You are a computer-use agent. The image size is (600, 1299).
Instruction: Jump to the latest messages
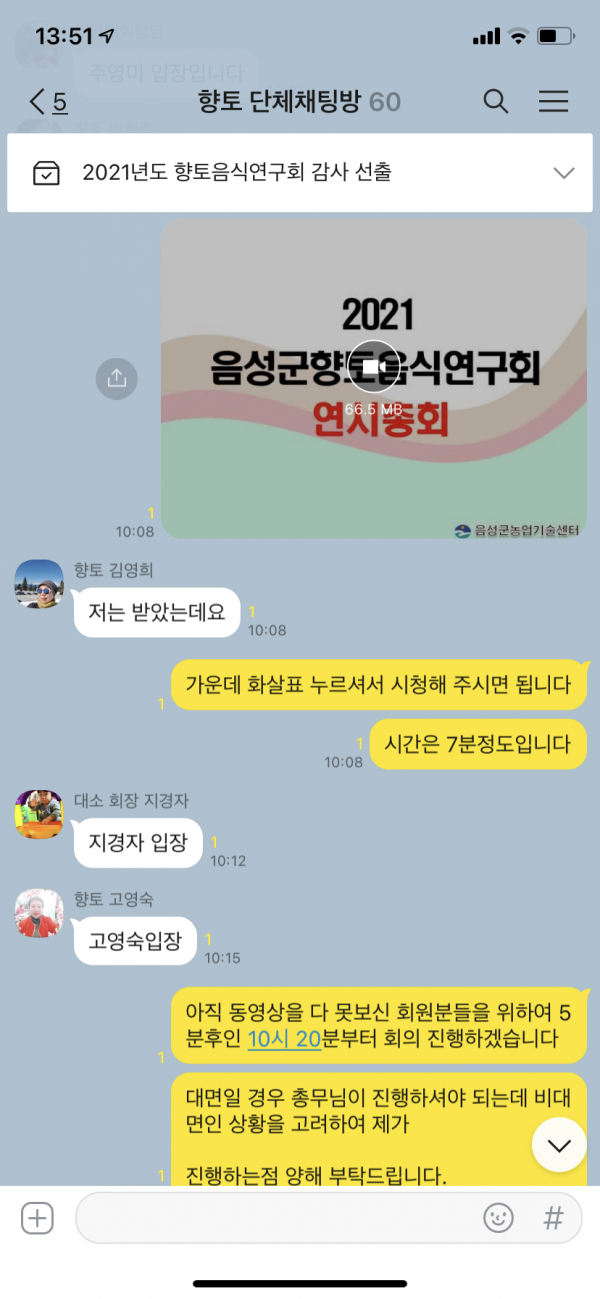(x=558, y=1144)
